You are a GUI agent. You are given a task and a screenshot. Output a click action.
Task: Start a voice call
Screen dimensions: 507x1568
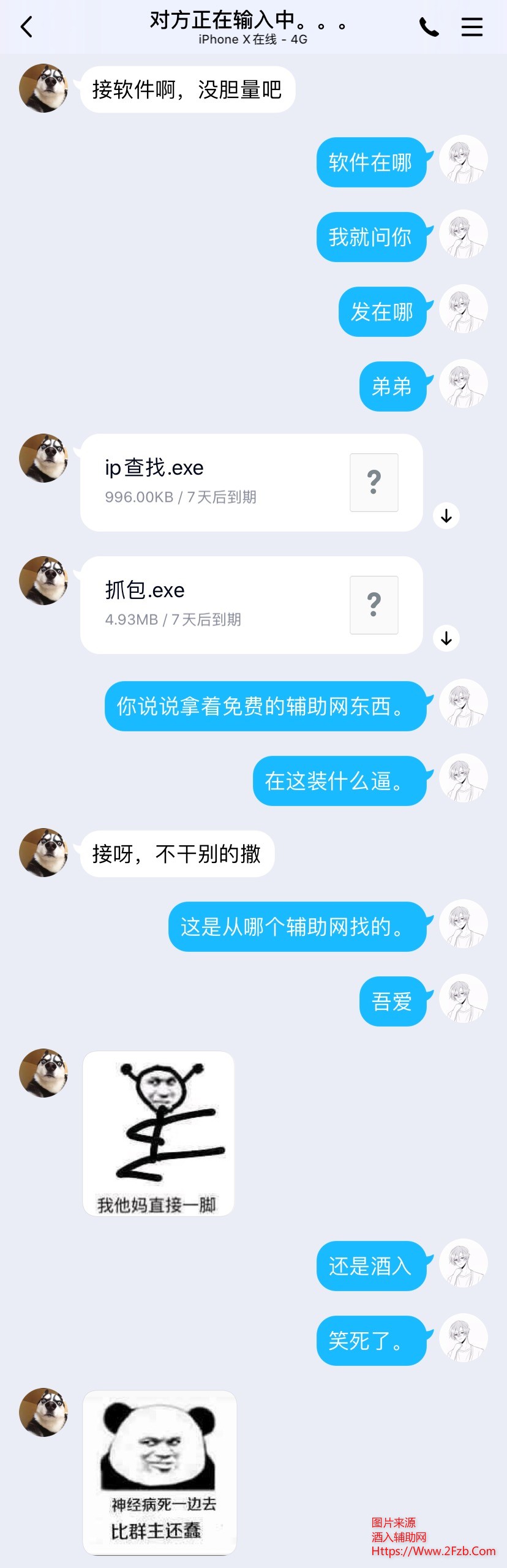click(x=429, y=27)
